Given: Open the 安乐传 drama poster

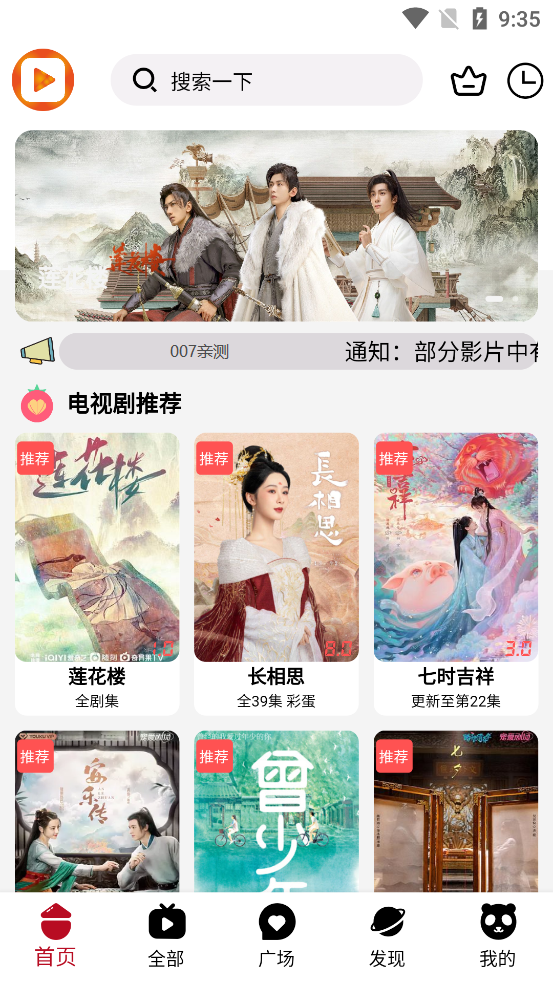Looking at the screenshot, I should pos(97,811).
